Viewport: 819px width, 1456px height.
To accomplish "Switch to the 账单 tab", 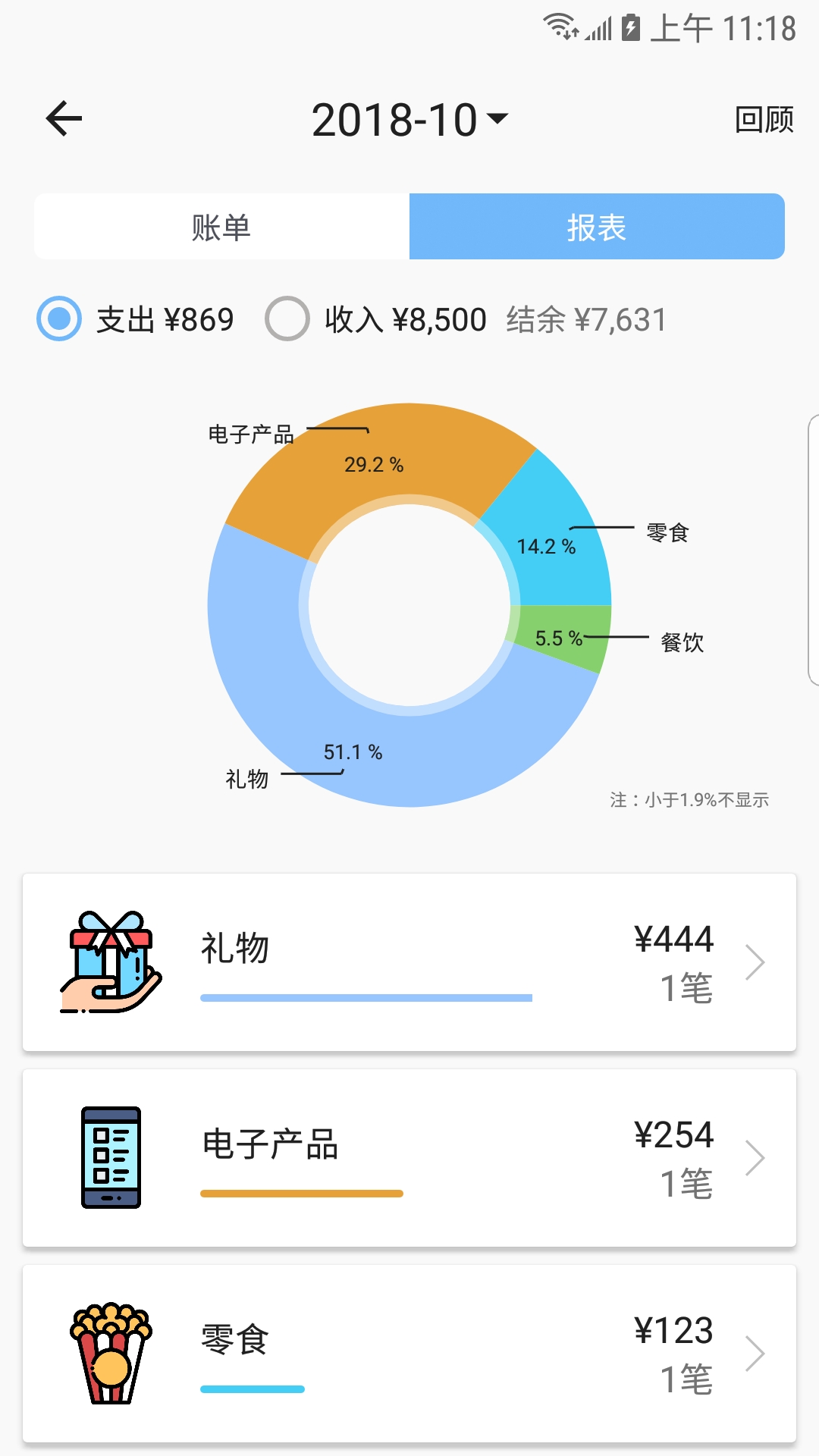I will coord(221,226).
